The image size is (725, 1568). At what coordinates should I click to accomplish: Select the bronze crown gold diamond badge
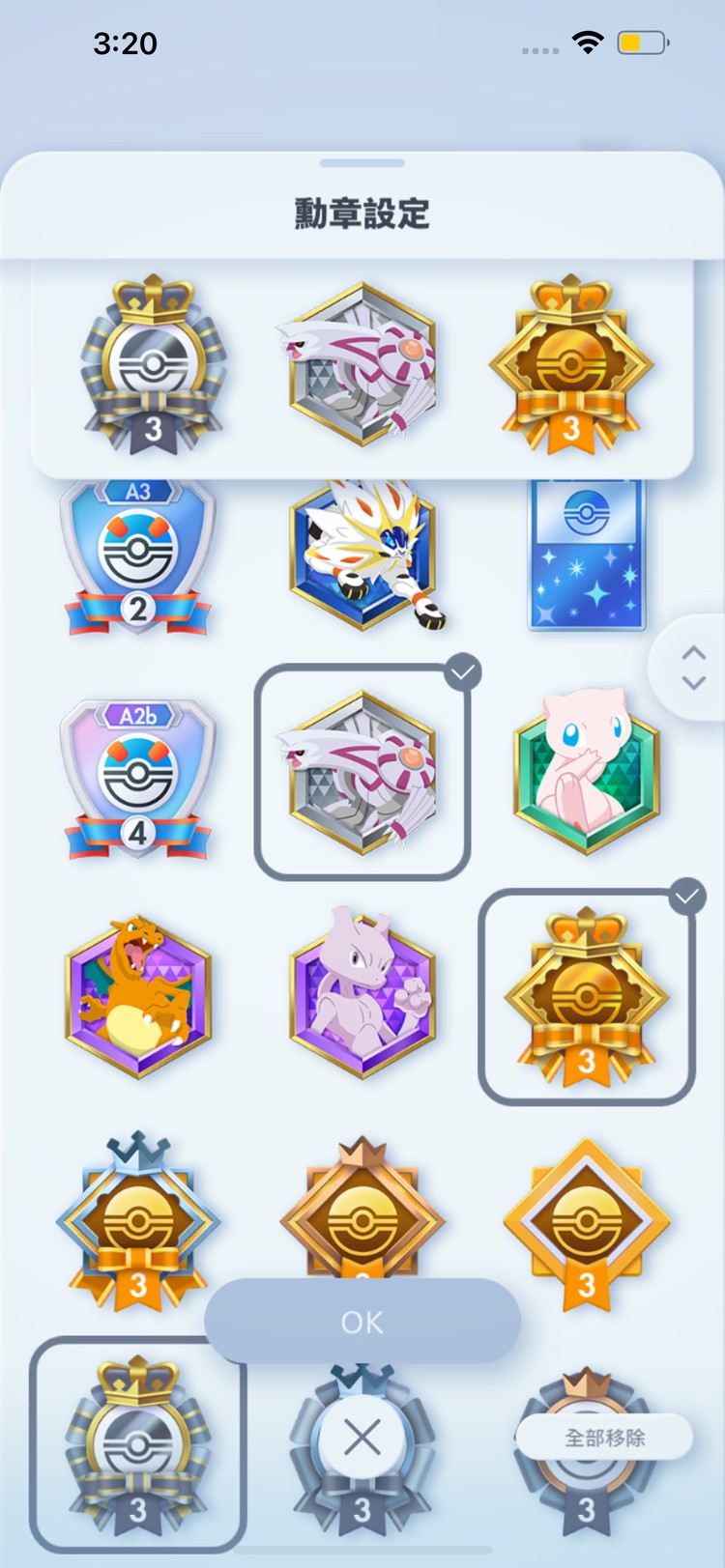(362, 1208)
